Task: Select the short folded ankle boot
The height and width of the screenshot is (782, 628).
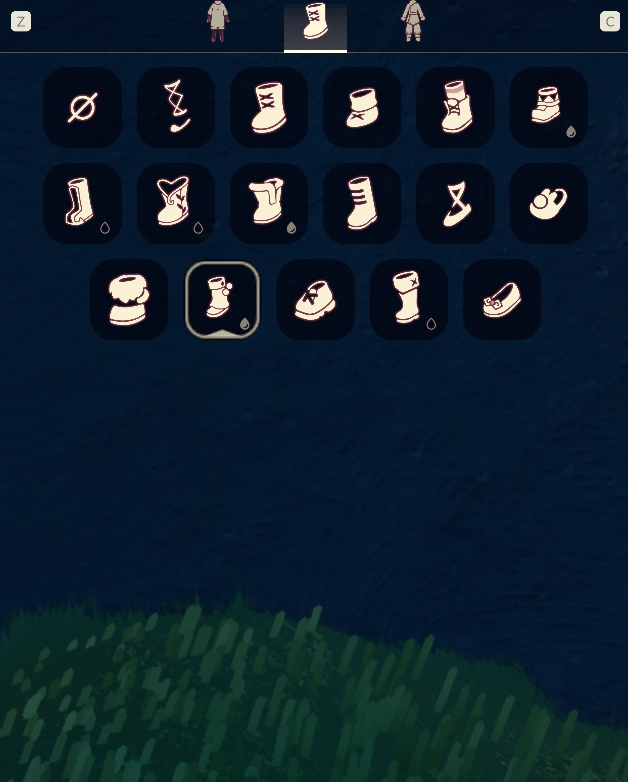Action: point(362,107)
